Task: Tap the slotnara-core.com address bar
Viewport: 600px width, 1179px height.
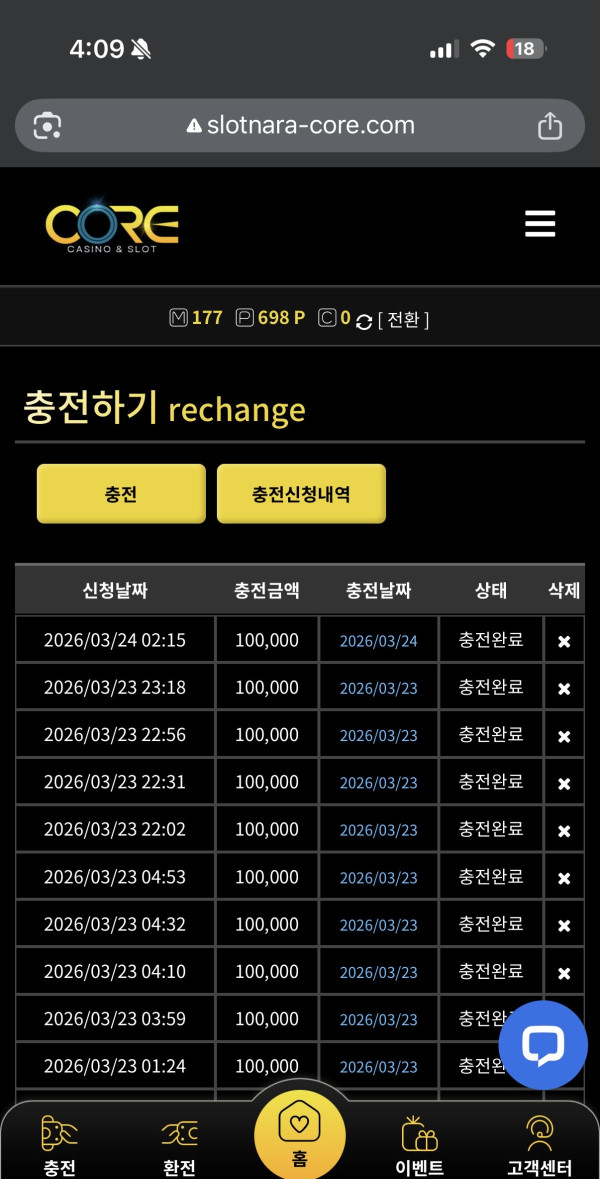Action: click(x=300, y=126)
